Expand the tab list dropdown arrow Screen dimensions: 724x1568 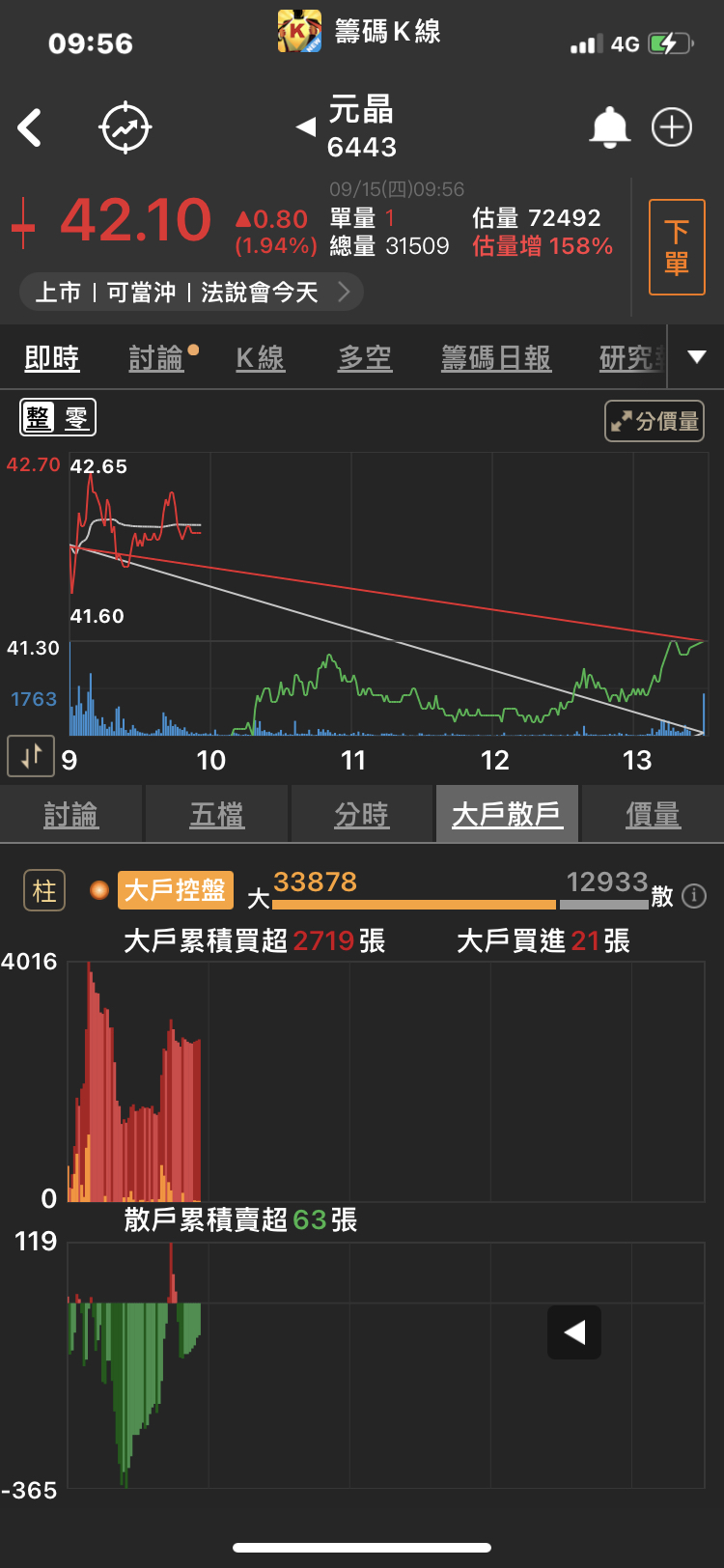click(x=697, y=357)
